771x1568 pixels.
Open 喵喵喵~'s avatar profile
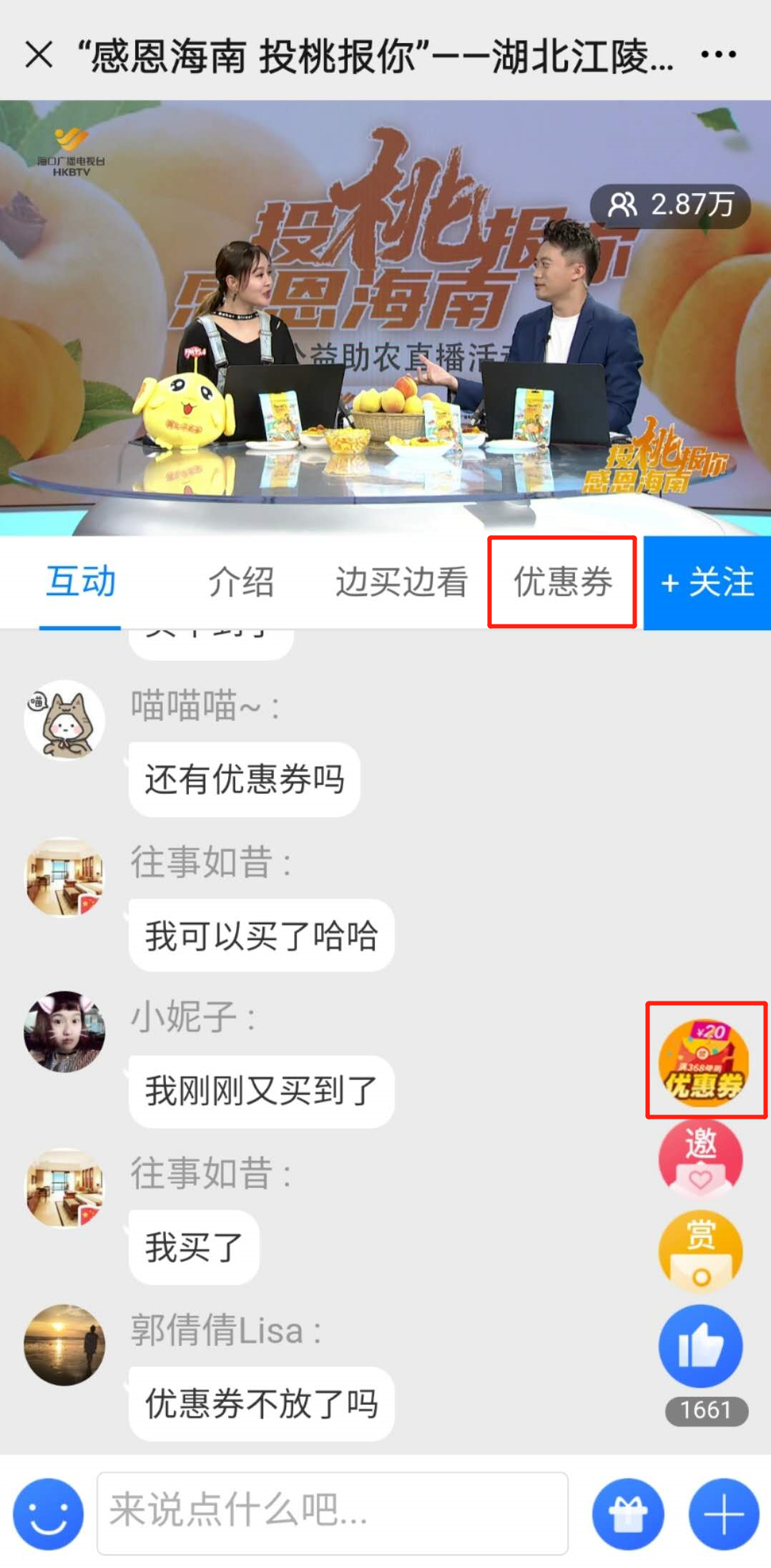64,720
